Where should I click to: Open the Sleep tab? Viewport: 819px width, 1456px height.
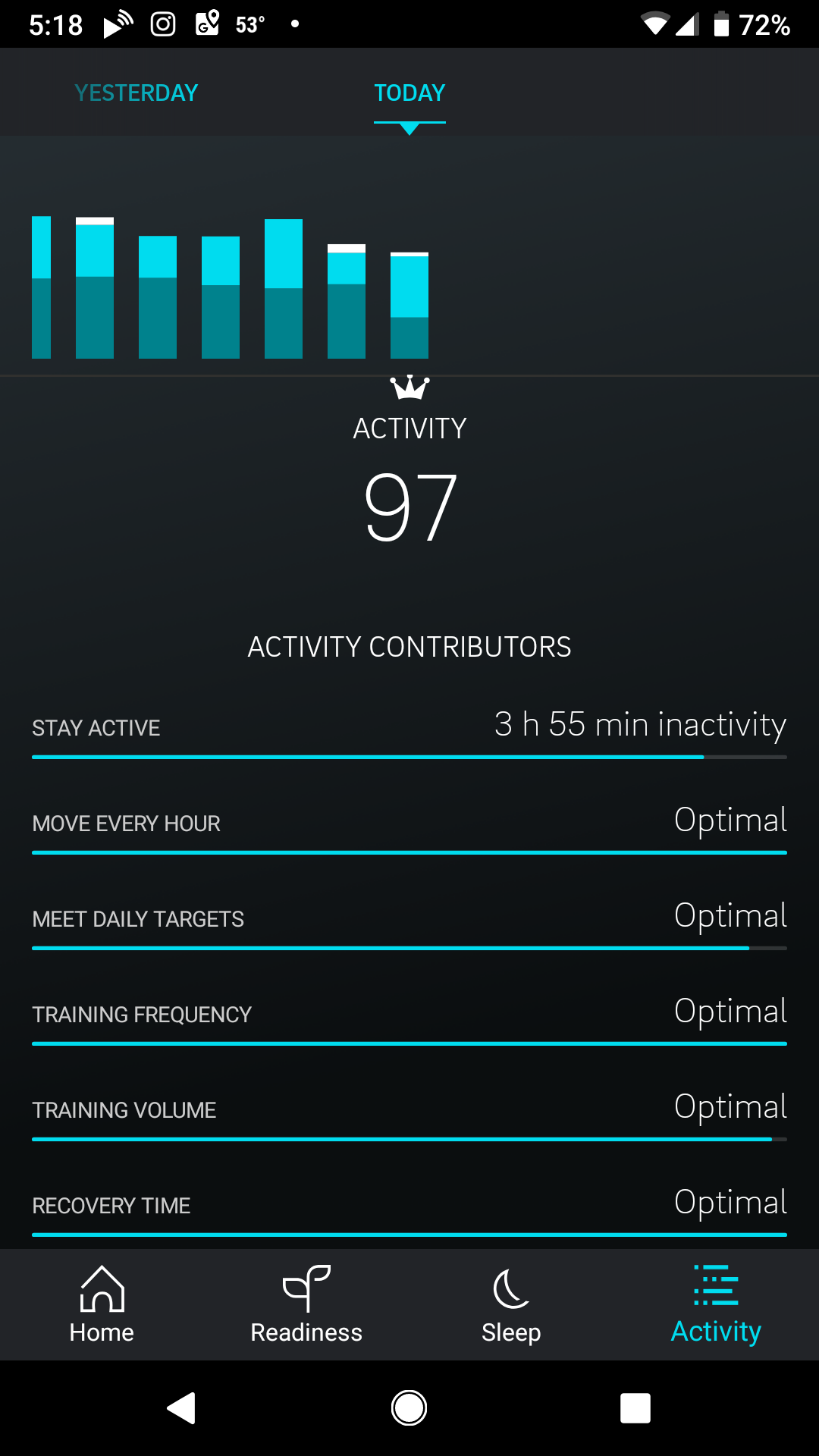point(511,1304)
